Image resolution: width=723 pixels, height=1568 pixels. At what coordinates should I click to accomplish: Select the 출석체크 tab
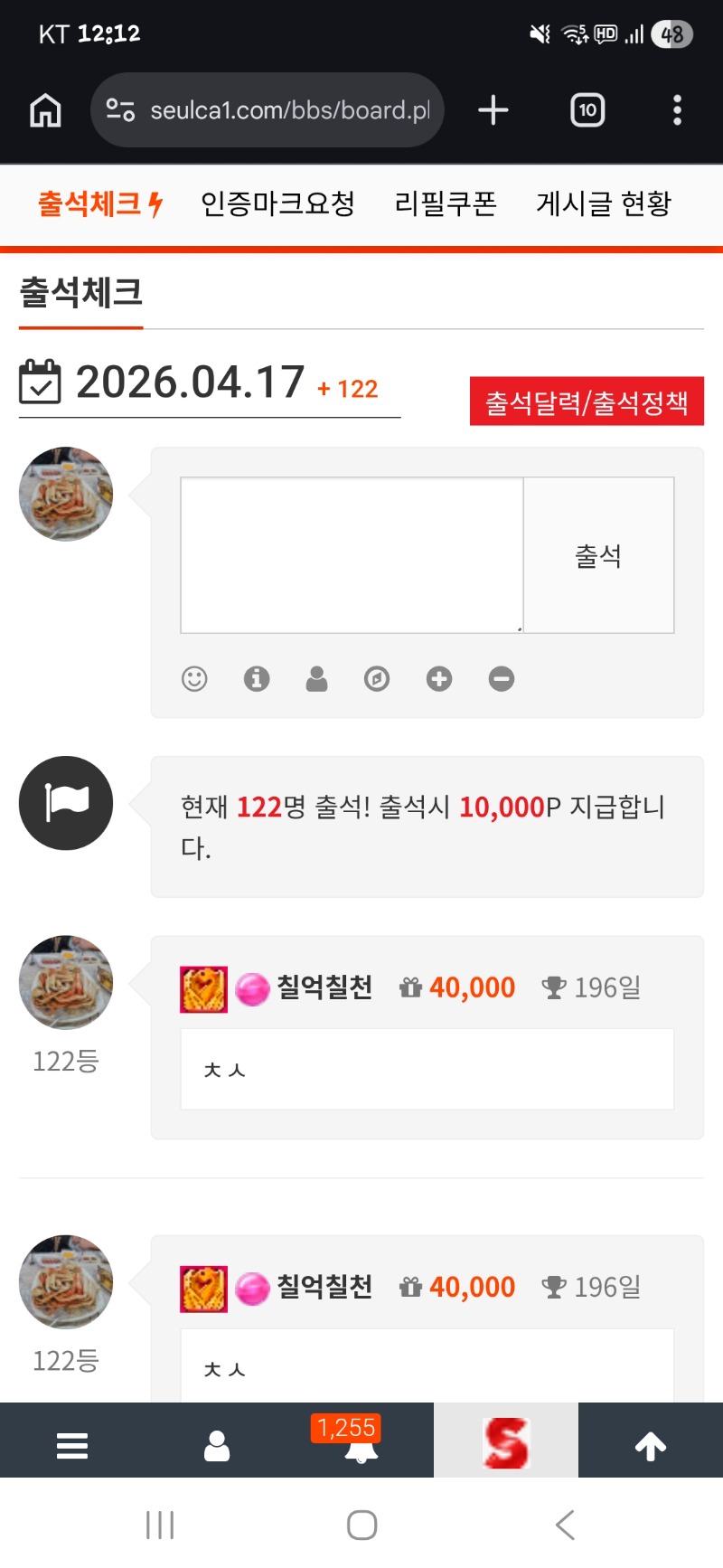pyautogui.click(x=99, y=203)
